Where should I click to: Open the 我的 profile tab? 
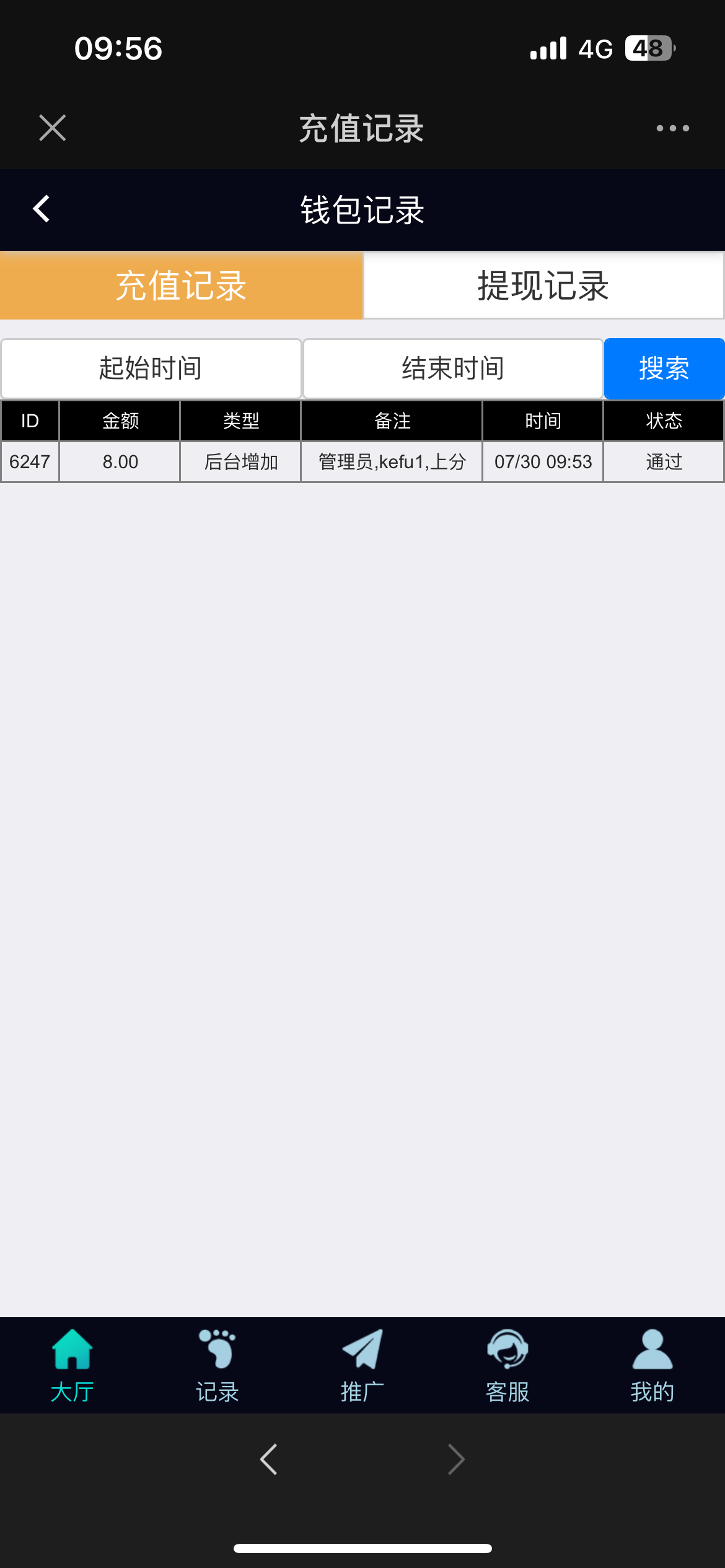(x=652, y=1366)
